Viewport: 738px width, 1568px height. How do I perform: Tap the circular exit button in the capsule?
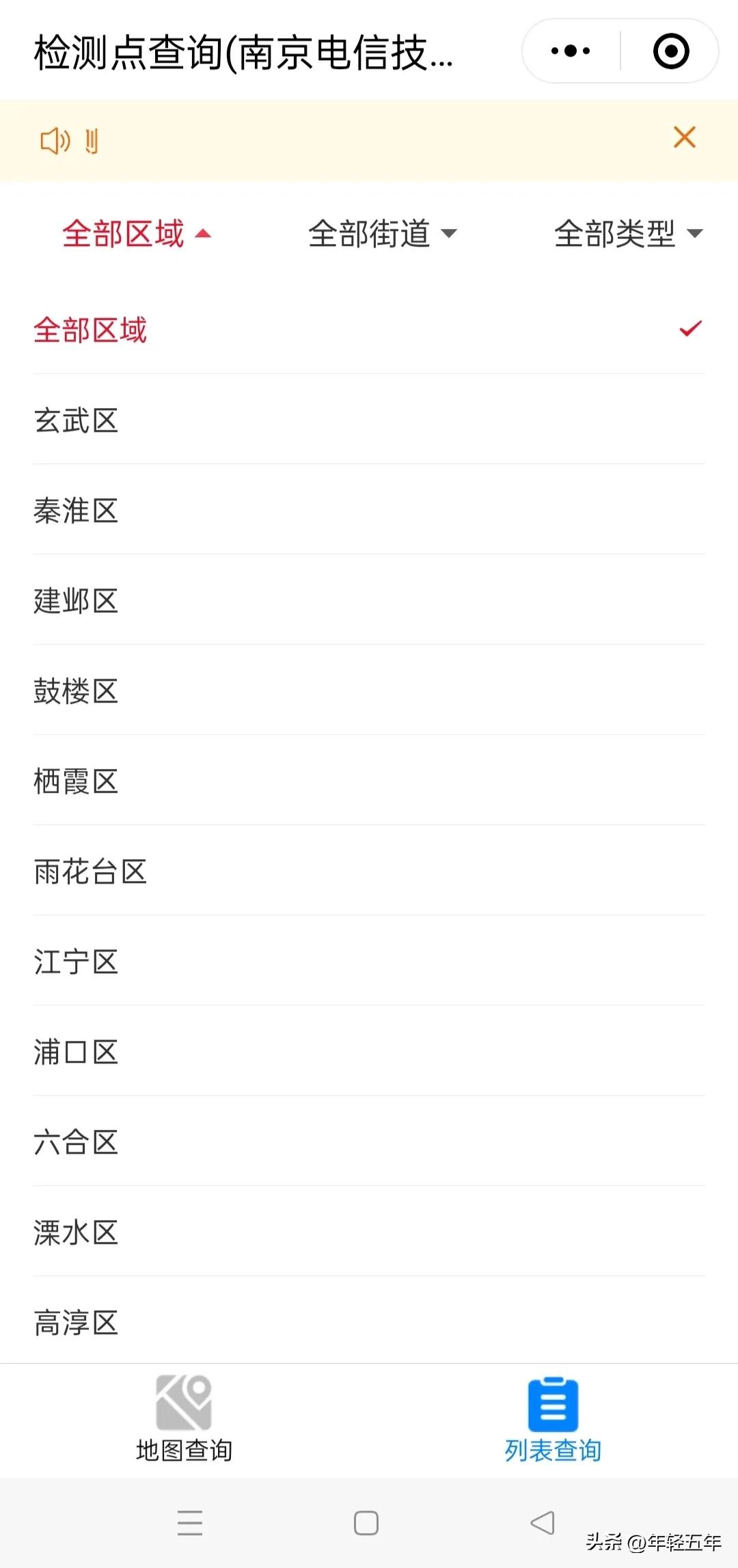click(670, 51)
